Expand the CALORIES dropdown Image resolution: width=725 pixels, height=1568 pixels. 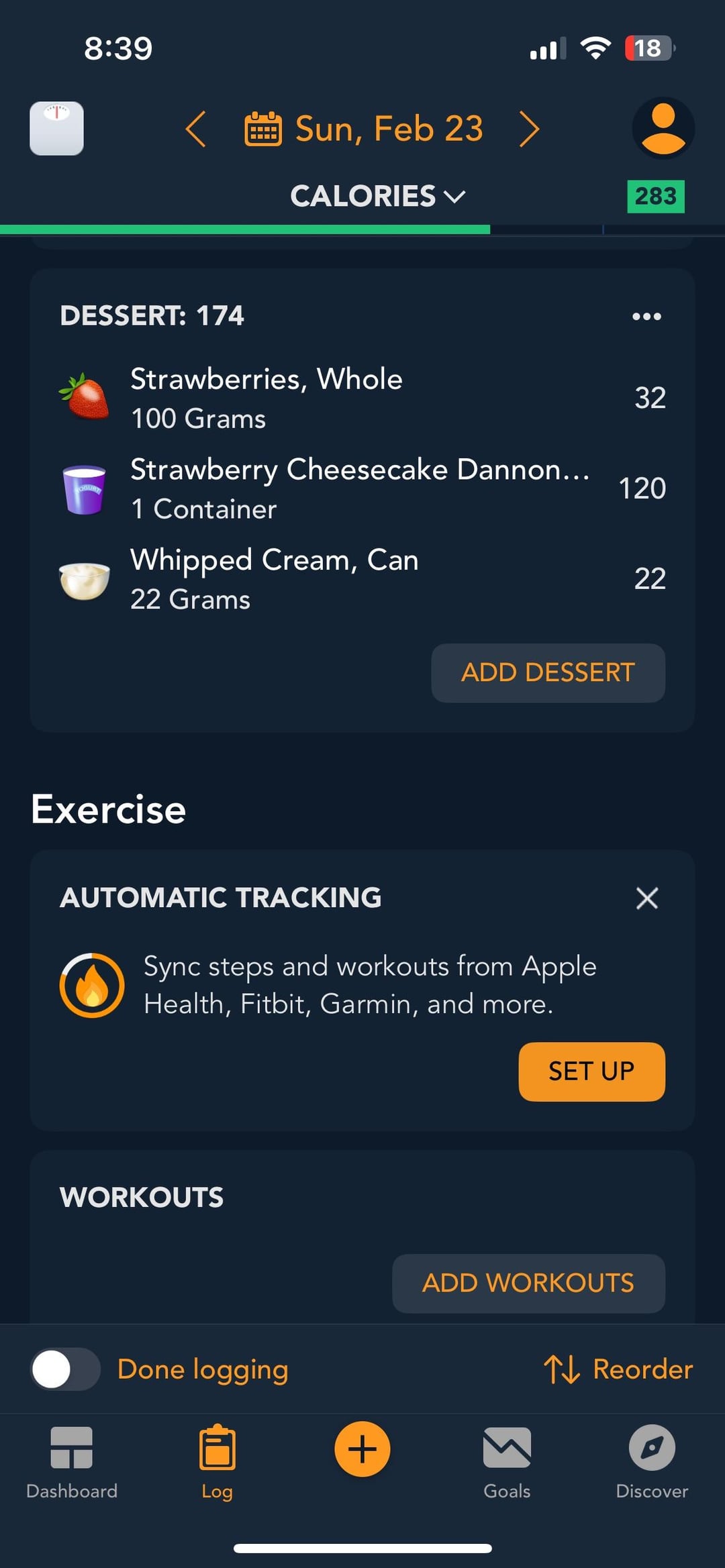377,197
